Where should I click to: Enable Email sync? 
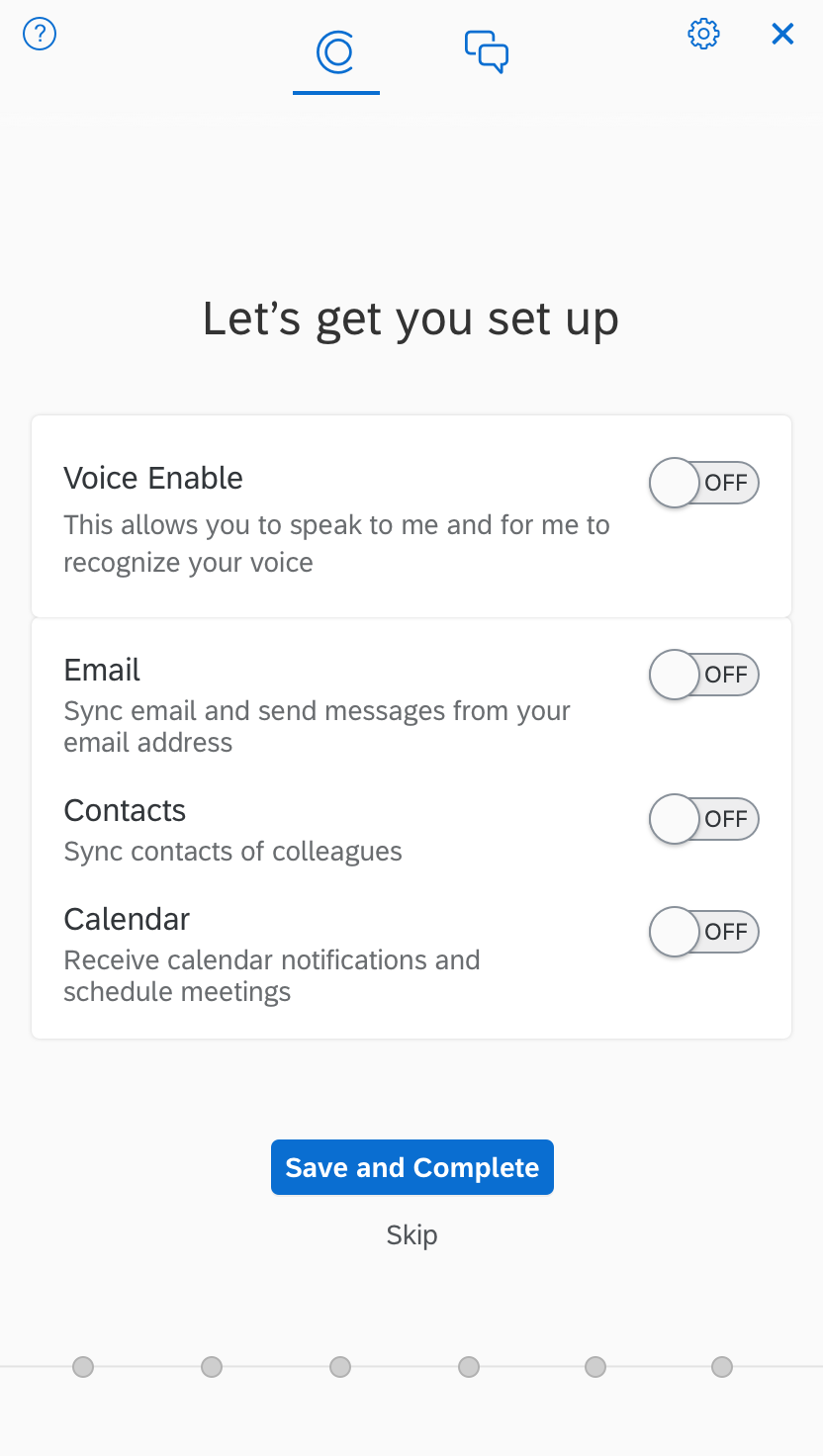pos(704,675)
